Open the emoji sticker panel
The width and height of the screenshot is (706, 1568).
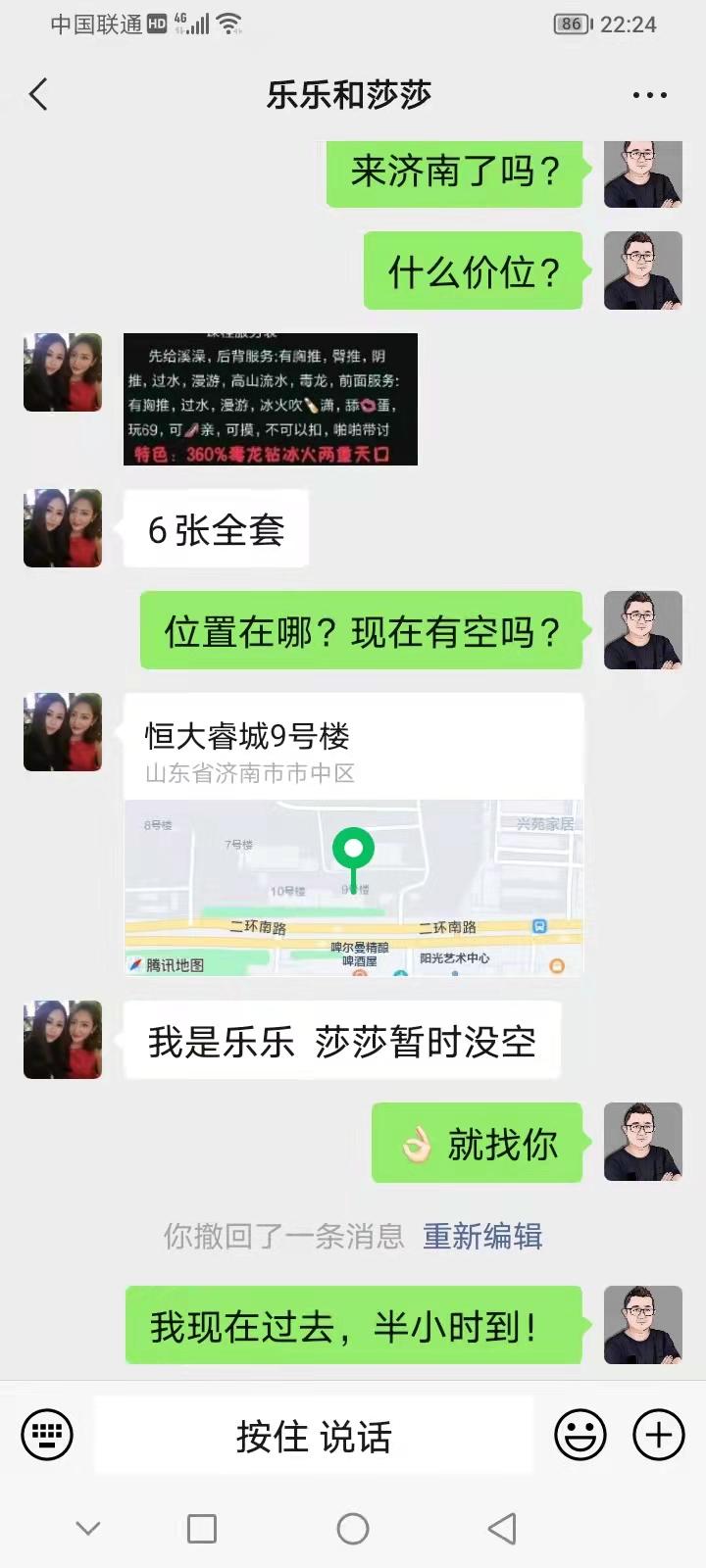click(580, 1436)
